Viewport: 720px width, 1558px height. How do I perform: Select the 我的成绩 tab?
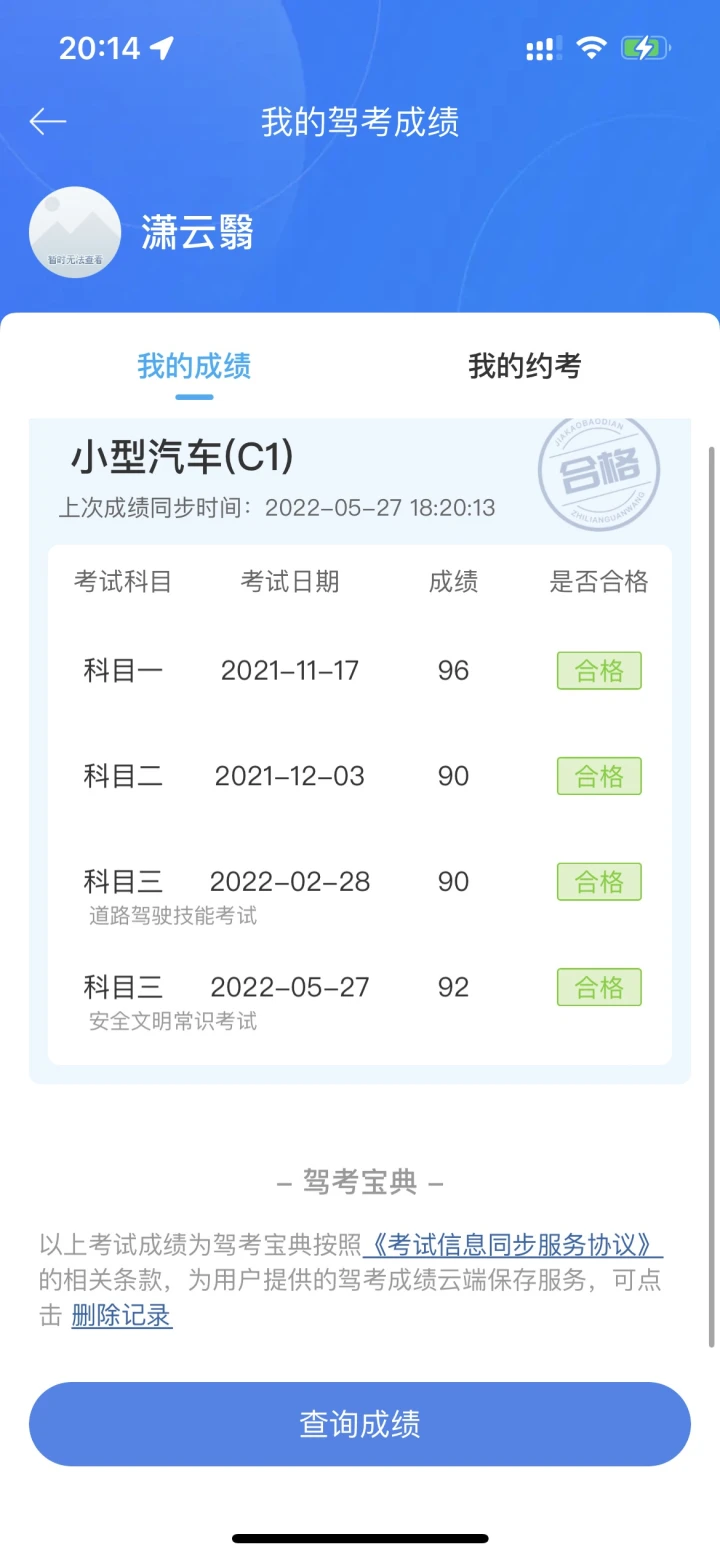coord(194,366)
